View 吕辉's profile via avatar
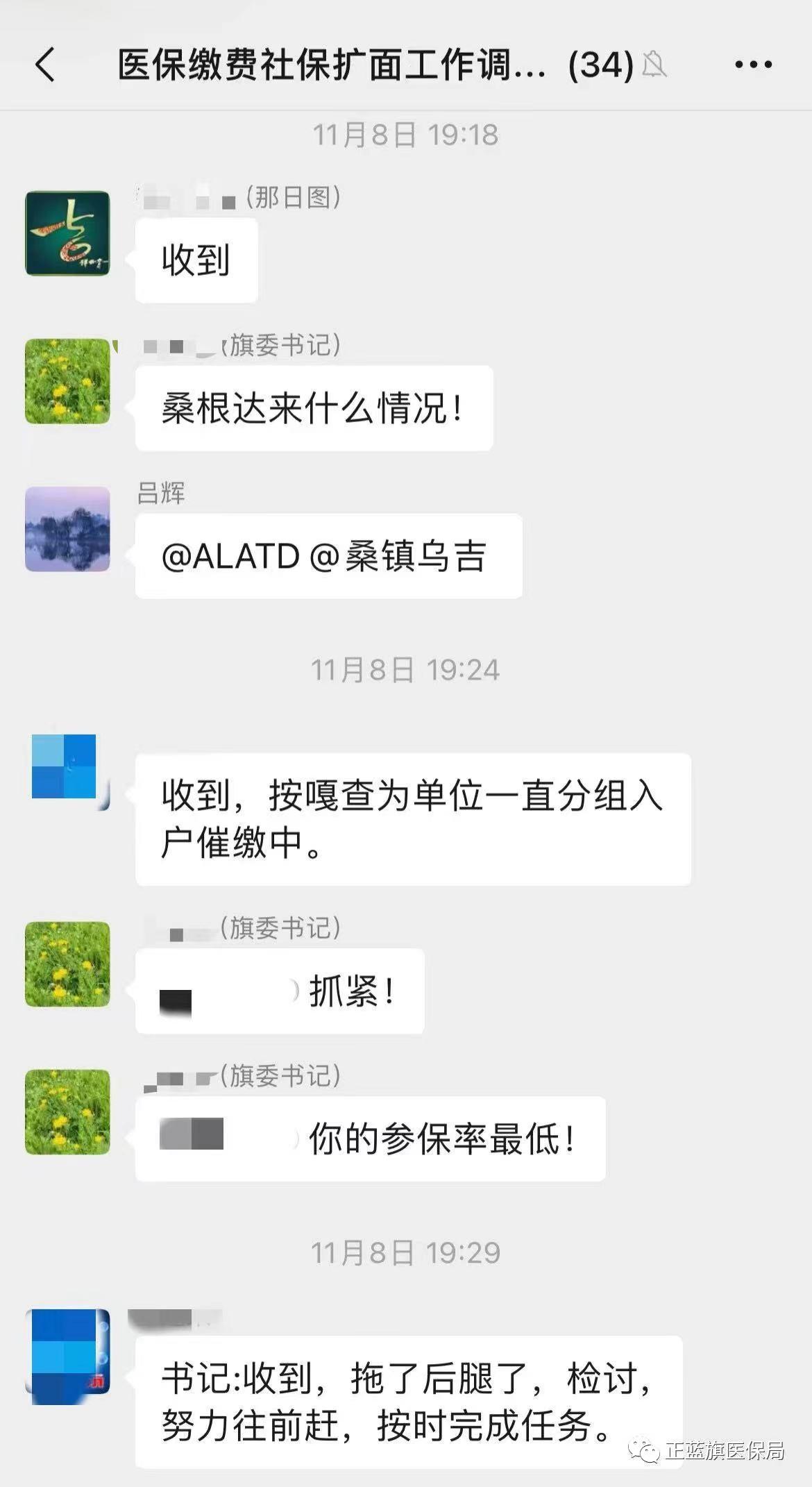The image size is (812, 1487). tap(67, 529)
